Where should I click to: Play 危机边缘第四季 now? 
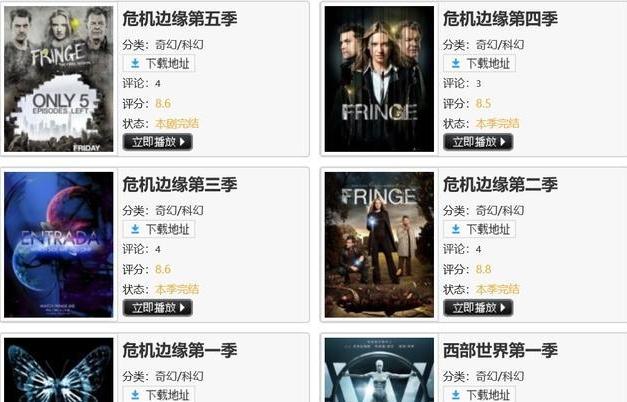coord(478,142)
